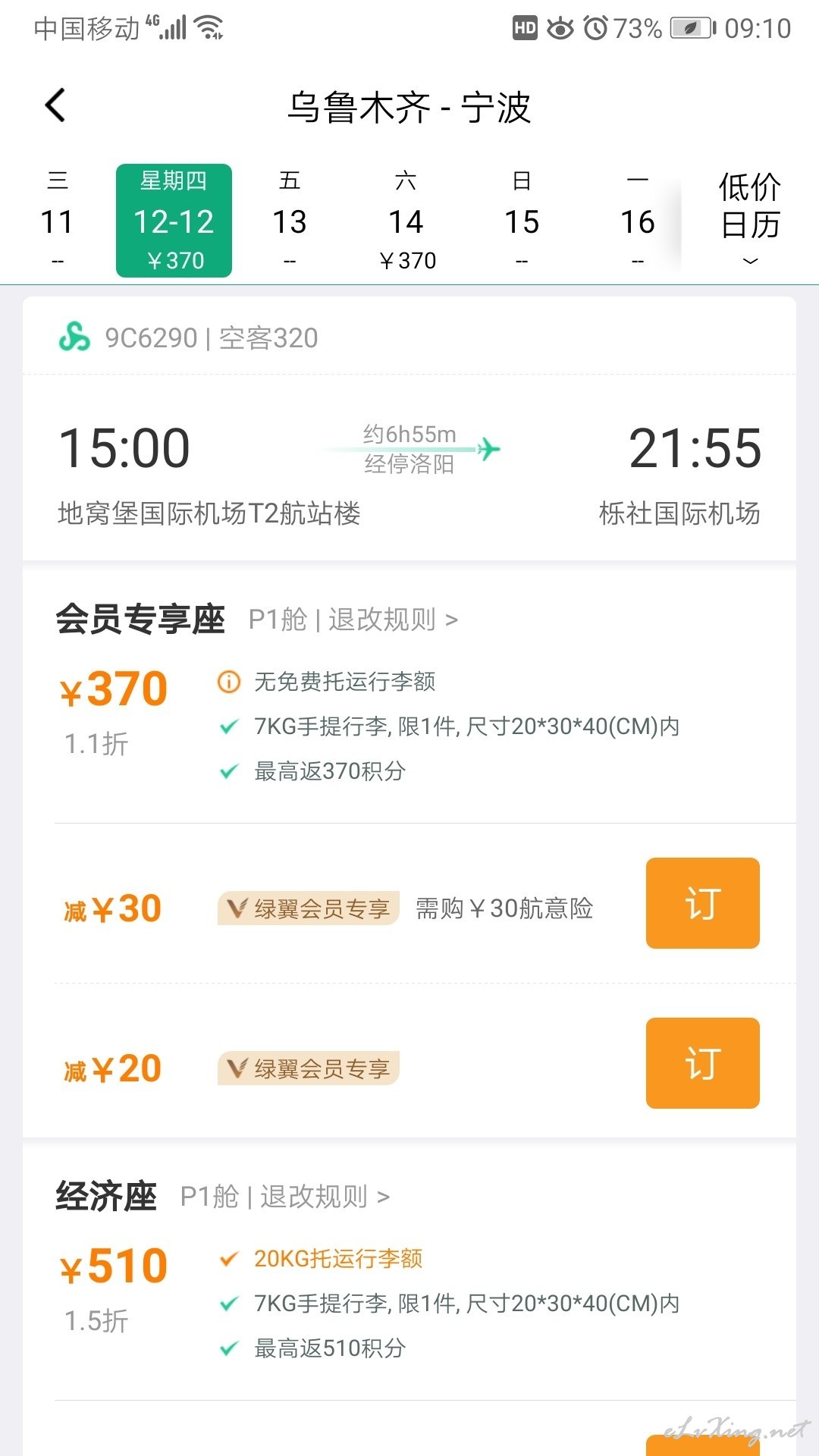Switch to Saturday 14 with ¥370 fare
The image size is (819, 1456).
tap(406, 220)
